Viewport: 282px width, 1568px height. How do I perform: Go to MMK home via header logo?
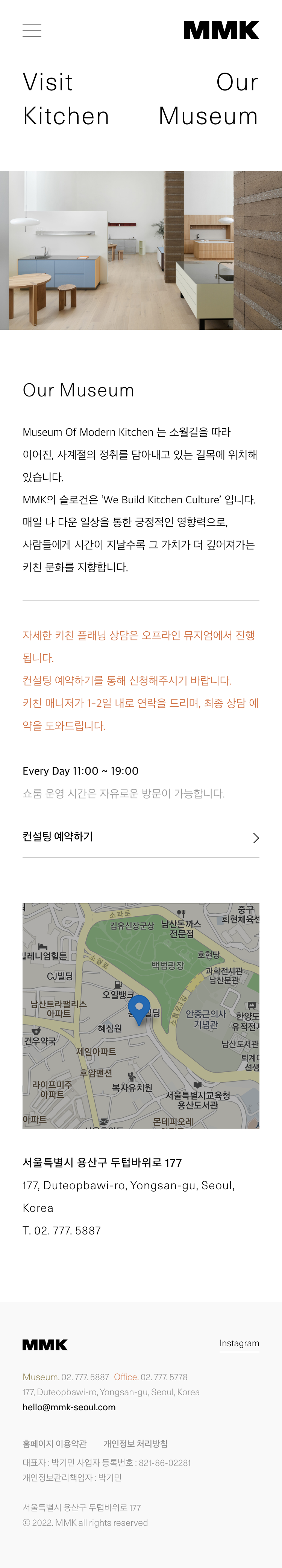[x=221, y=30]
